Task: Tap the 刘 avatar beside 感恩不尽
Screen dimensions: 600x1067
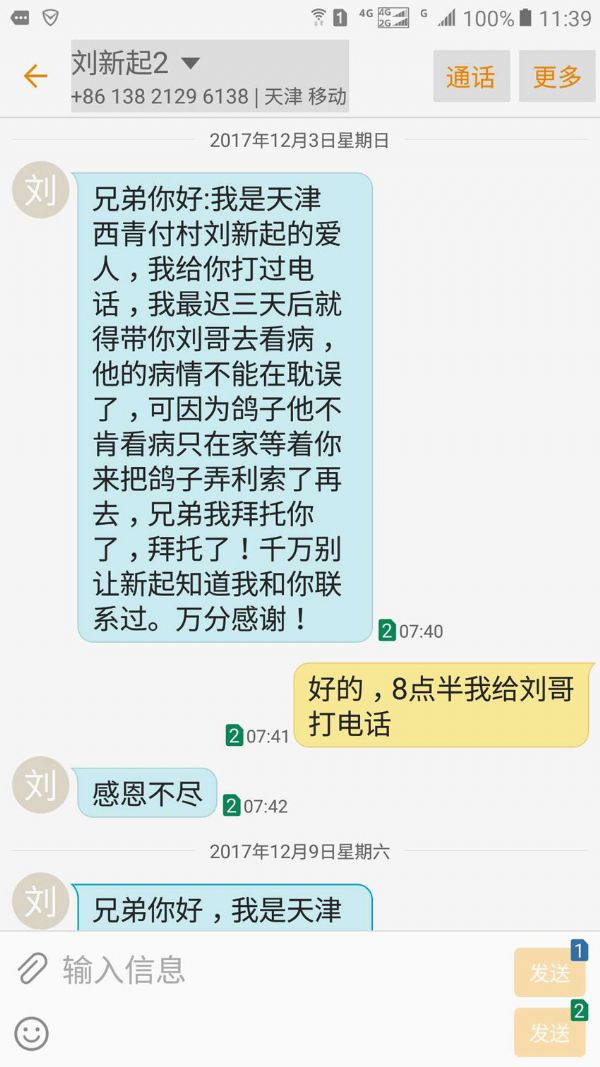Action: (x=41, y=785)
